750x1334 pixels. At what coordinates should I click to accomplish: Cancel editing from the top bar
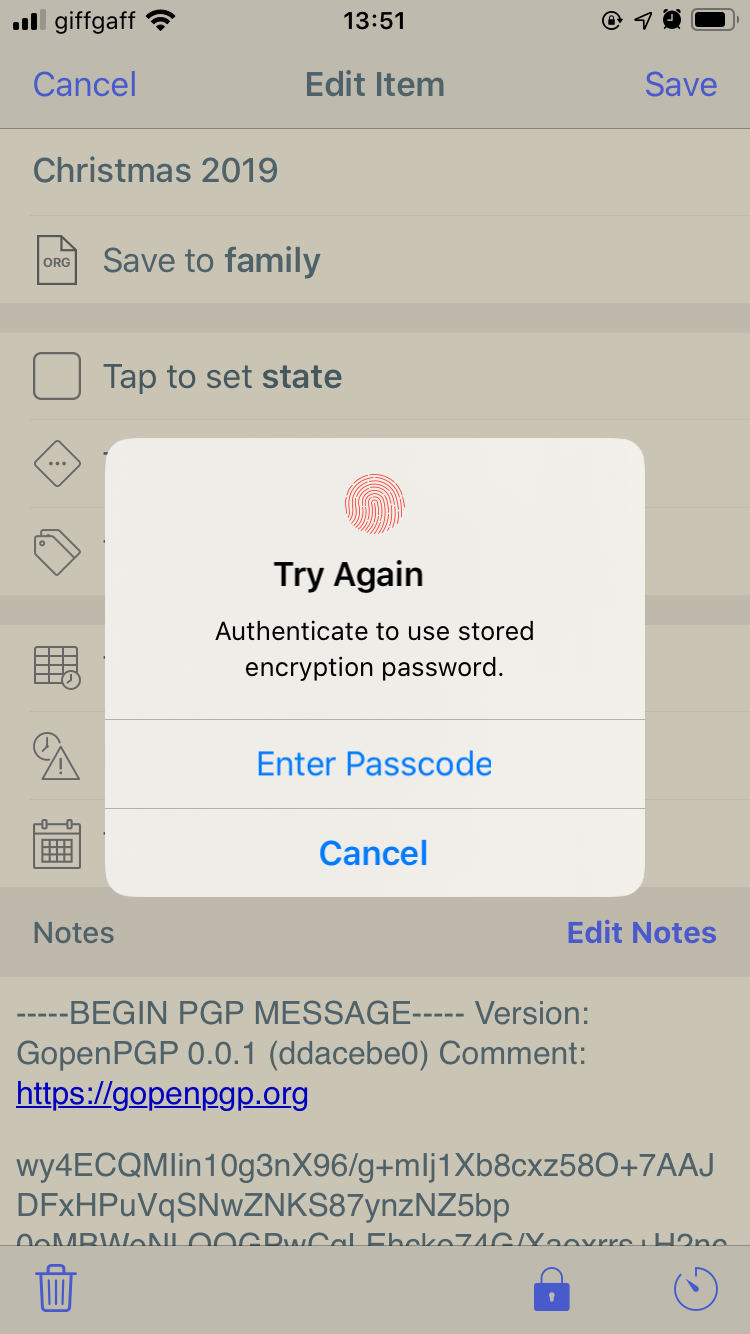click(85, 84)
